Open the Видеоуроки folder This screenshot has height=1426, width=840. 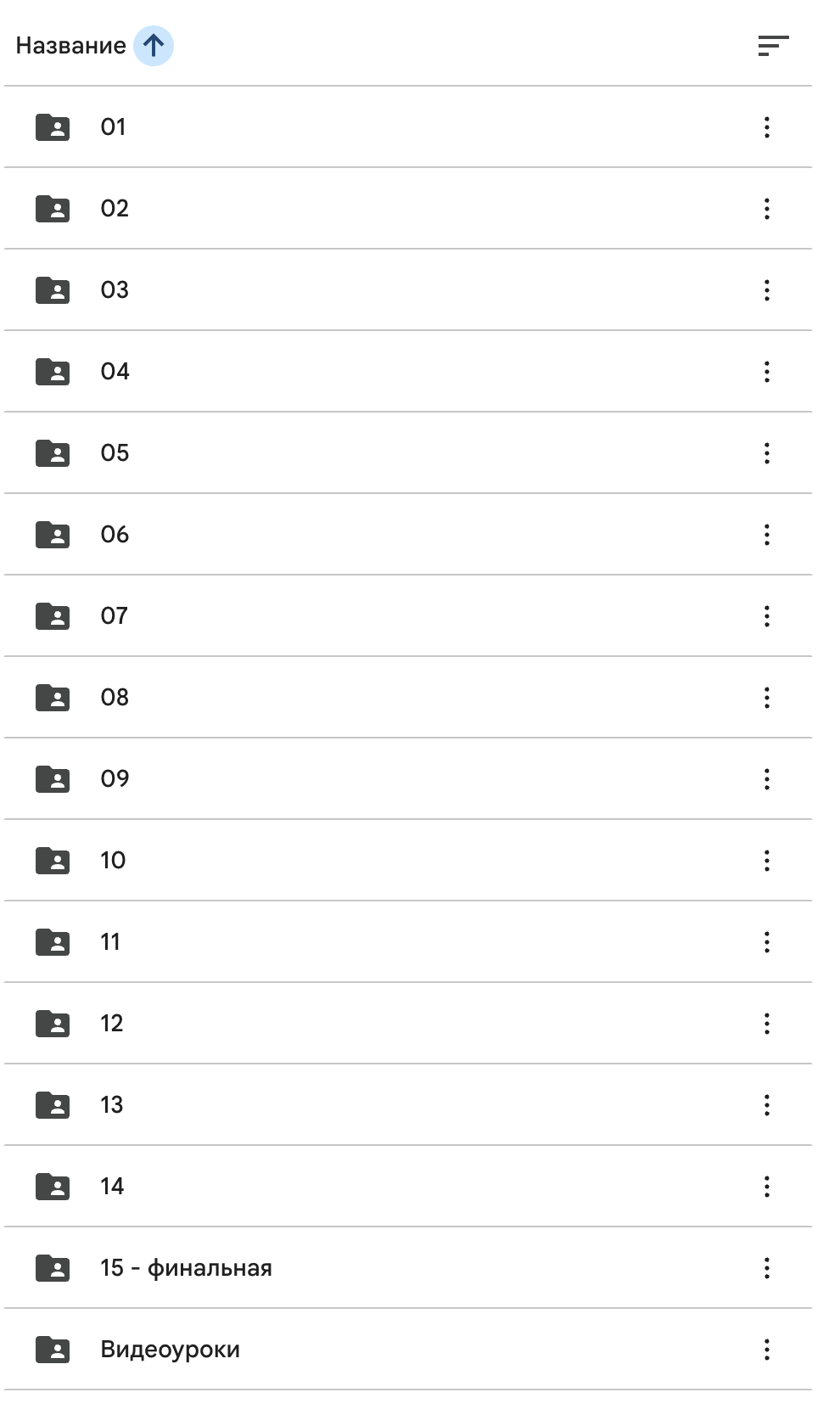pyautogui.click(x=170, y=1350)
